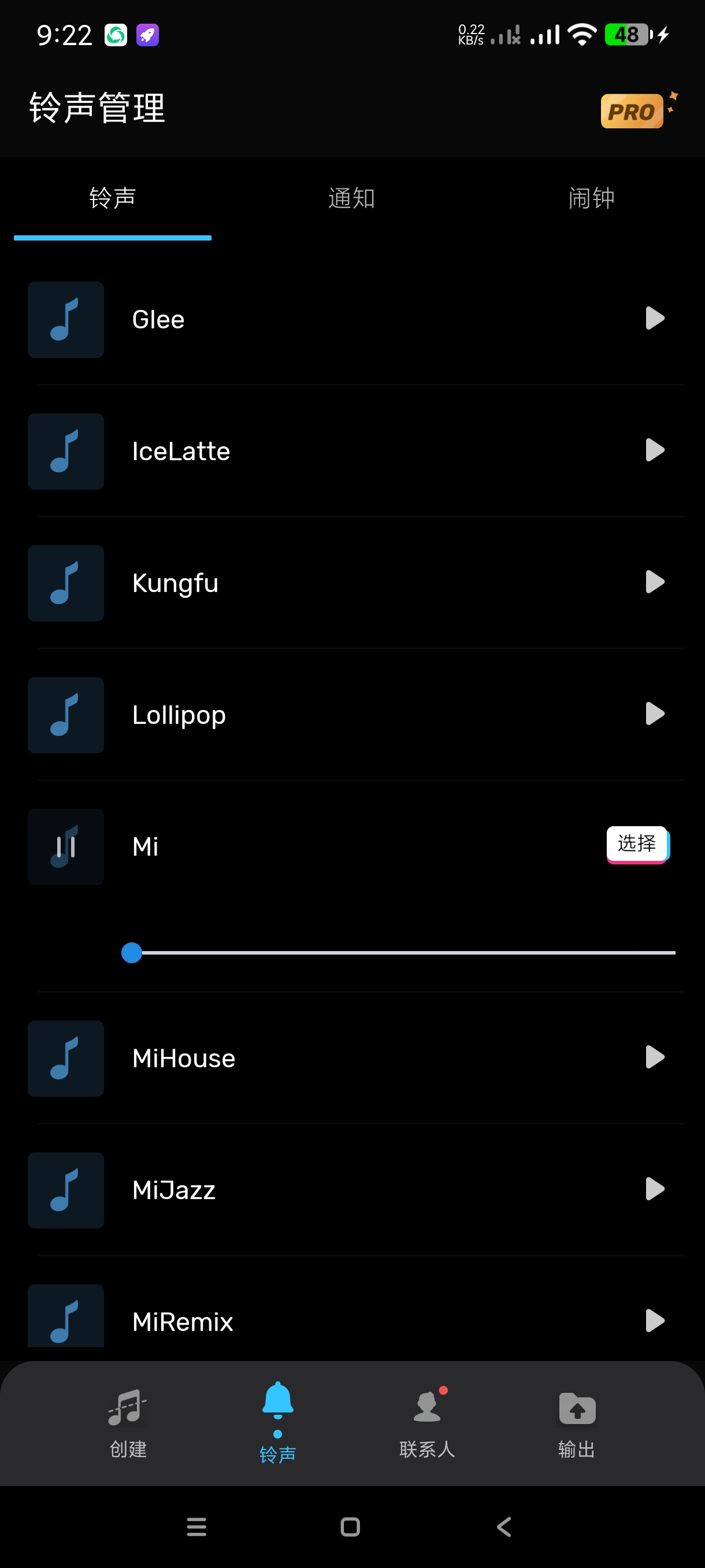
Task: Pause the Mi ringtone playback
Action: (x=66, y=846)
